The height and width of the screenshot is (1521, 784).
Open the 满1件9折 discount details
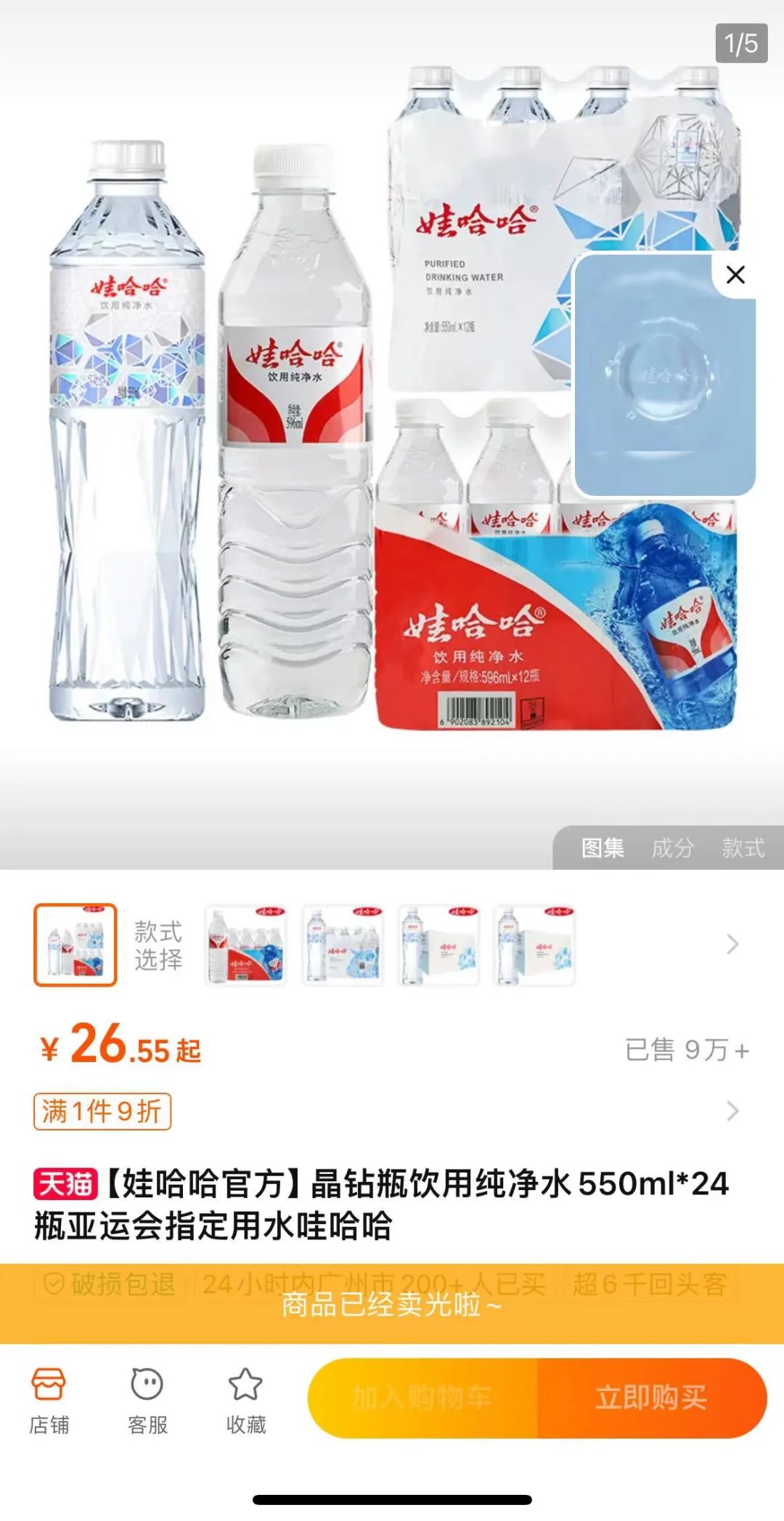pyautogui.click(x=102, y=1111)
